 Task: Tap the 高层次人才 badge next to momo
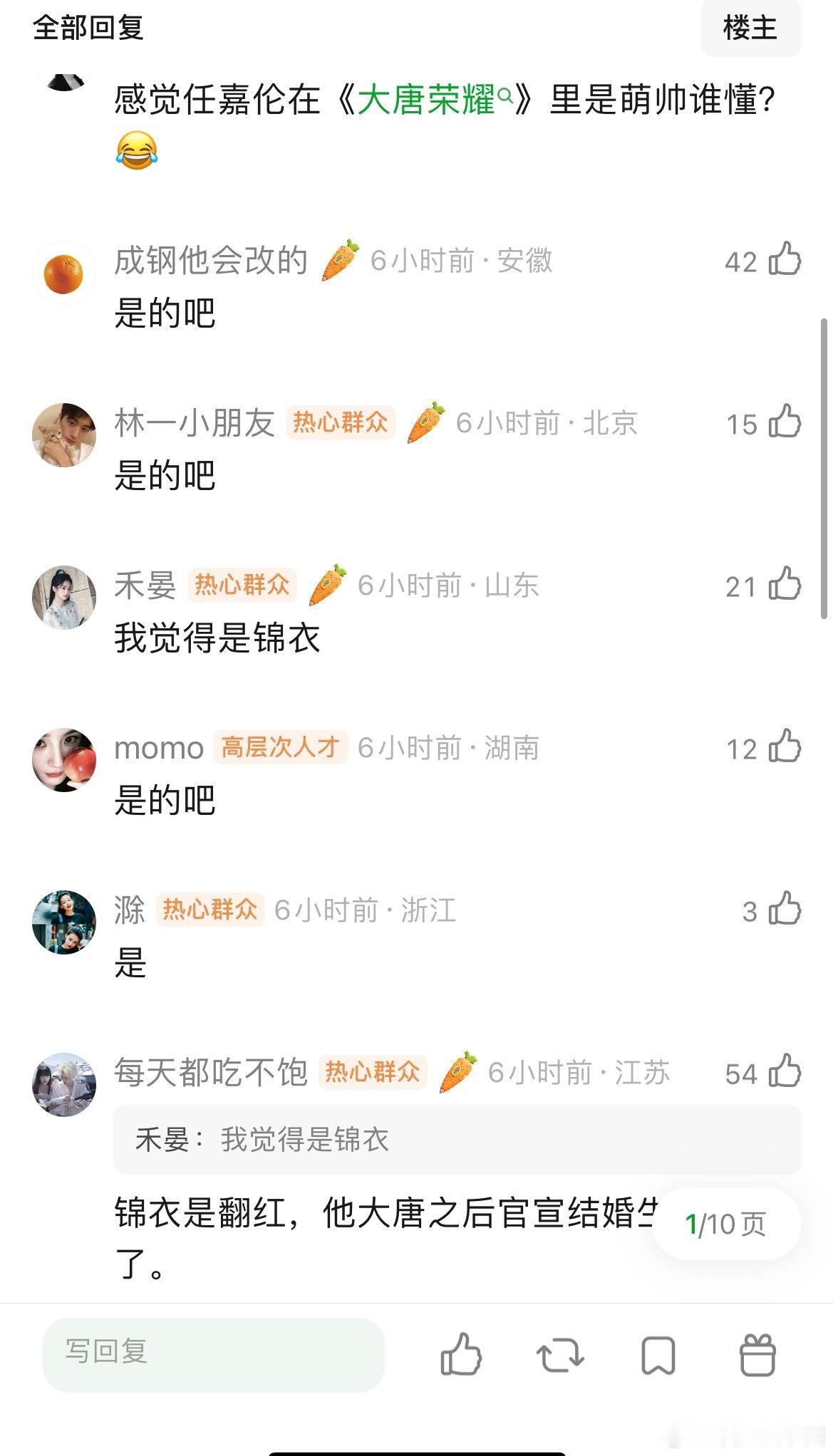pyautogui.click(x=281, y=749)
